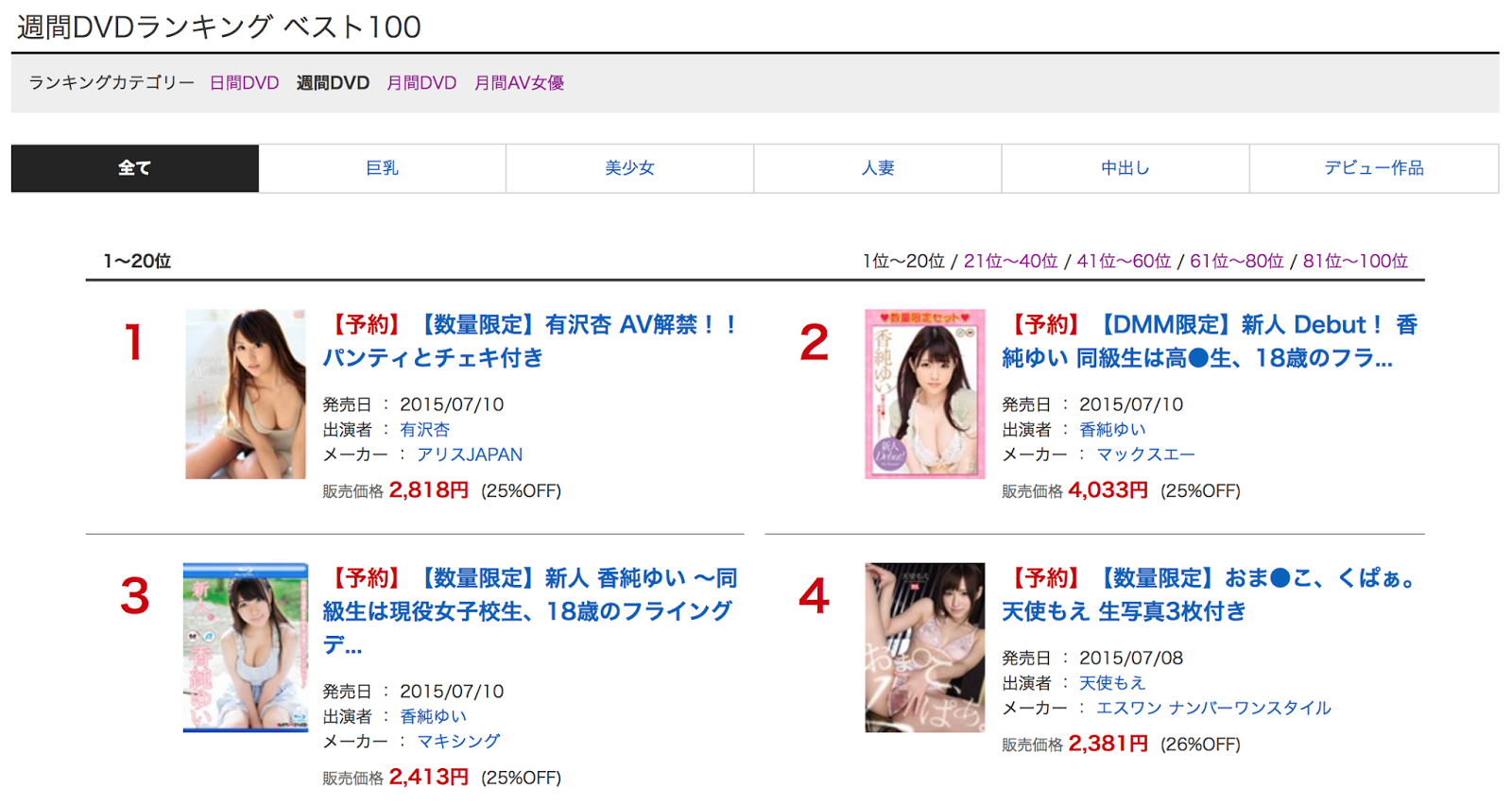Select the 人妻 filter tab

click(x=877, y=168)
